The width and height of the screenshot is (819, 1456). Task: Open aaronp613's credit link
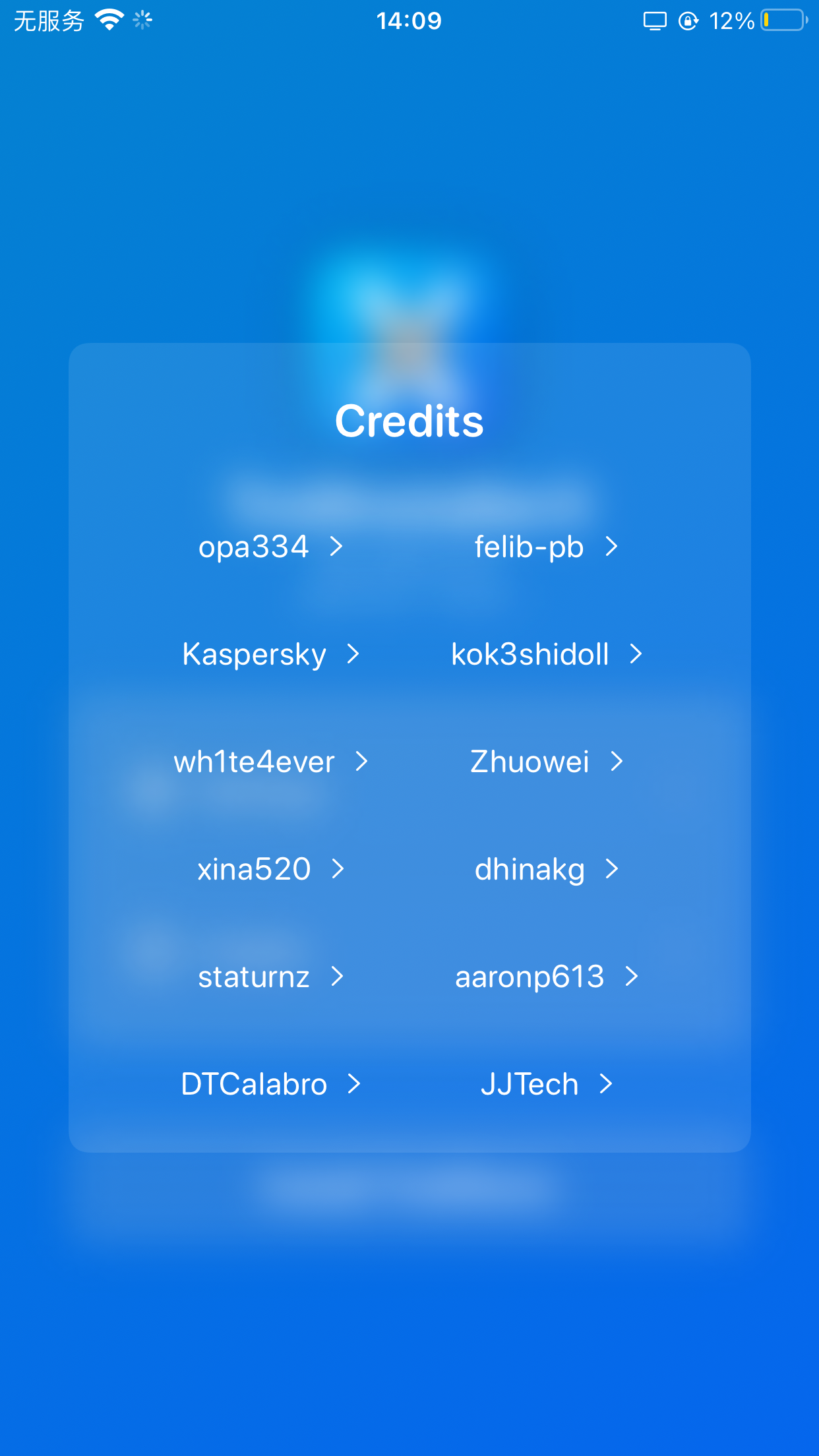coord(546,977)
